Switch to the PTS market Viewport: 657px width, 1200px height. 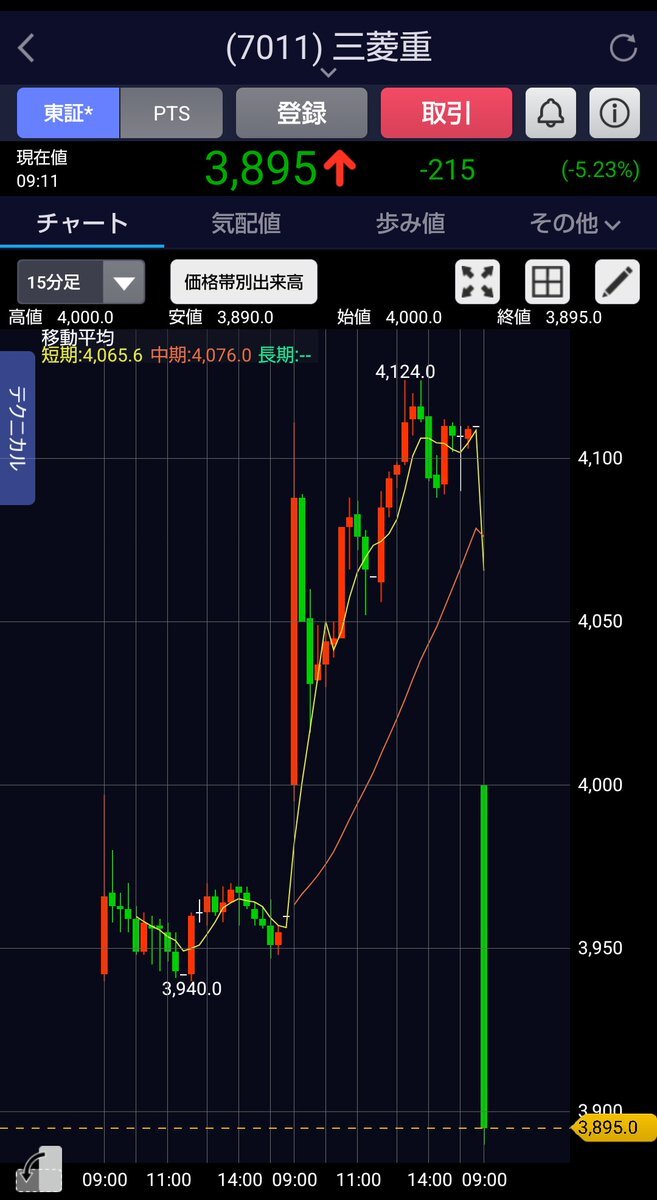click(x=171, y=113)
